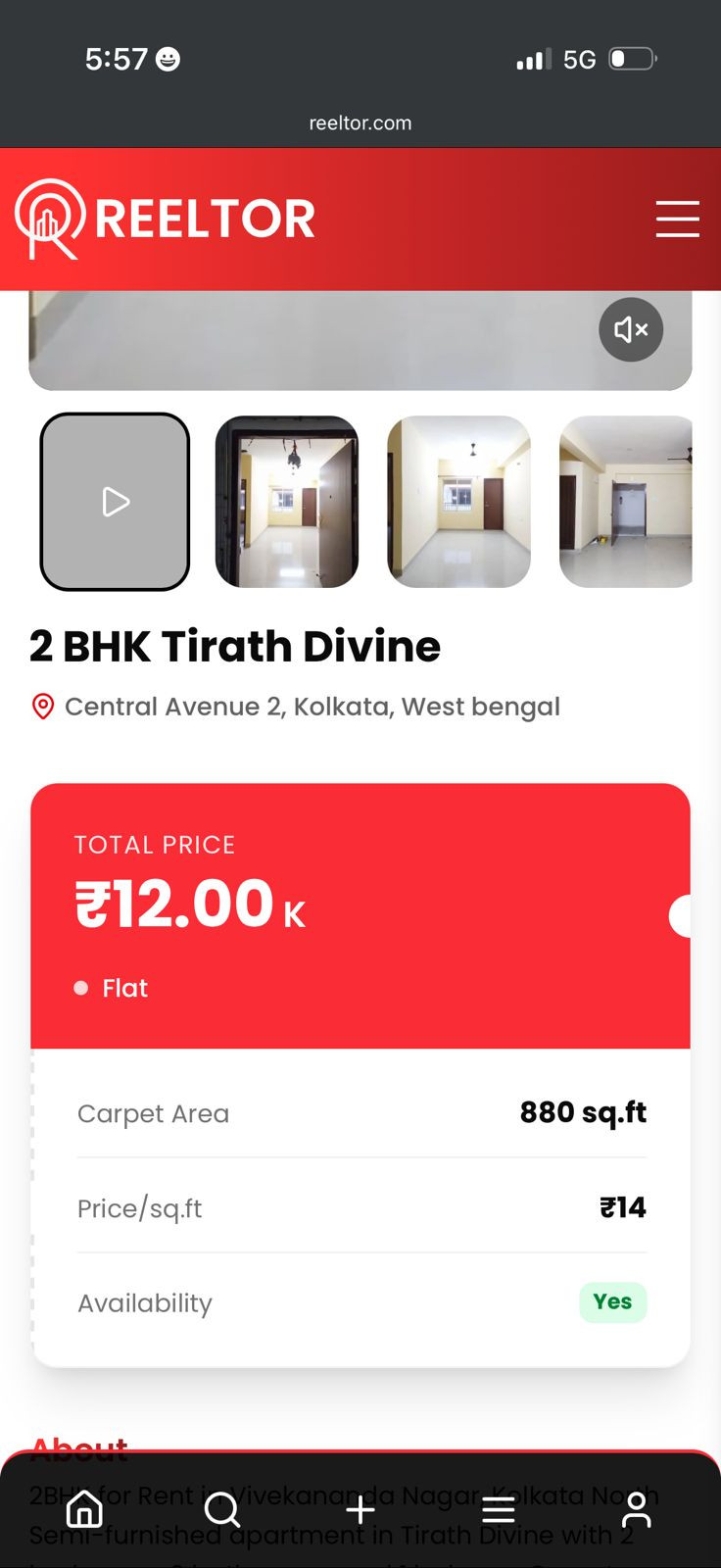
Task: Tap the reeltor.com address bar
Action: click(360, 122)
